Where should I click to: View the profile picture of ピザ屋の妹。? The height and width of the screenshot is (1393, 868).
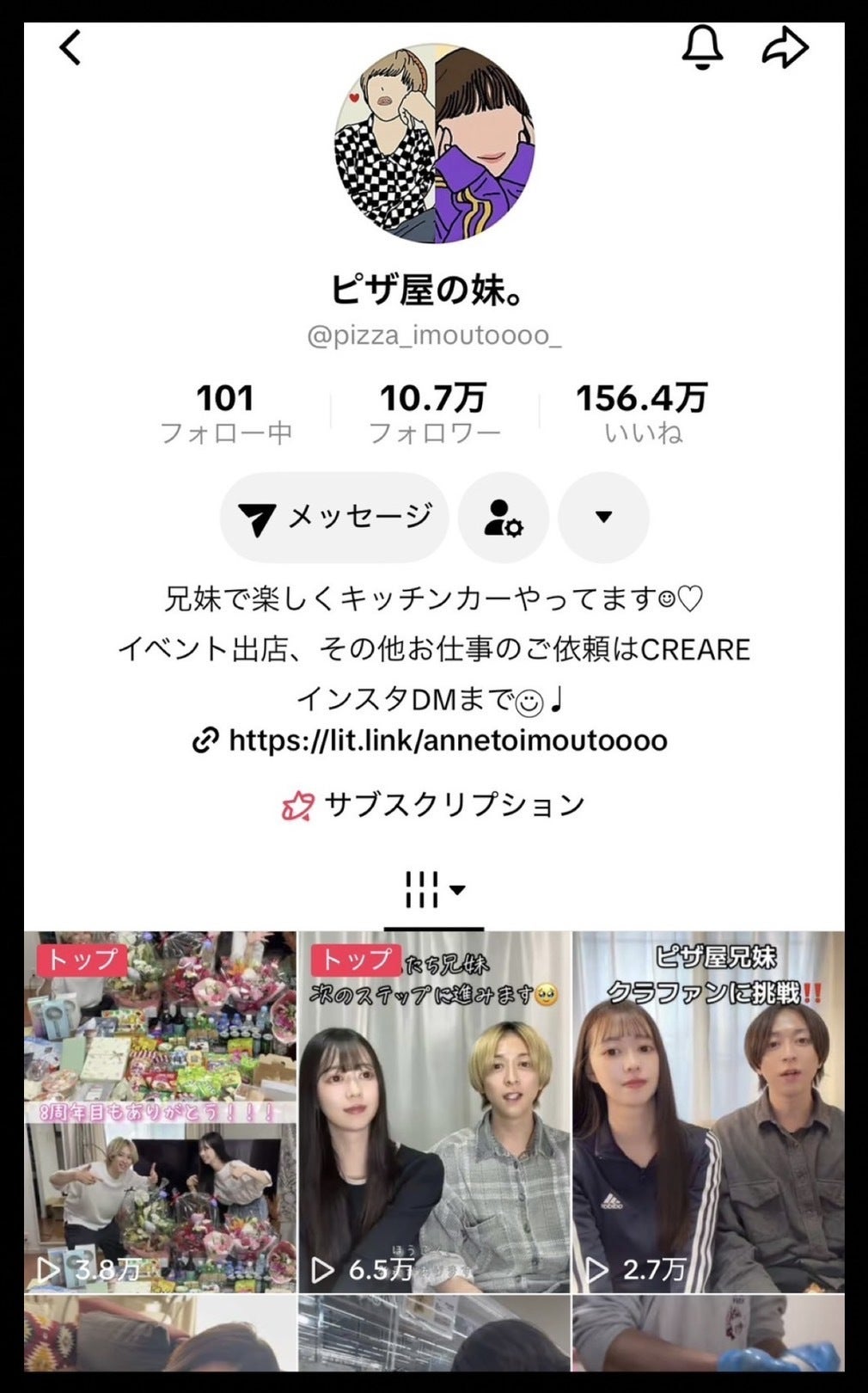[x=434, y=144]
